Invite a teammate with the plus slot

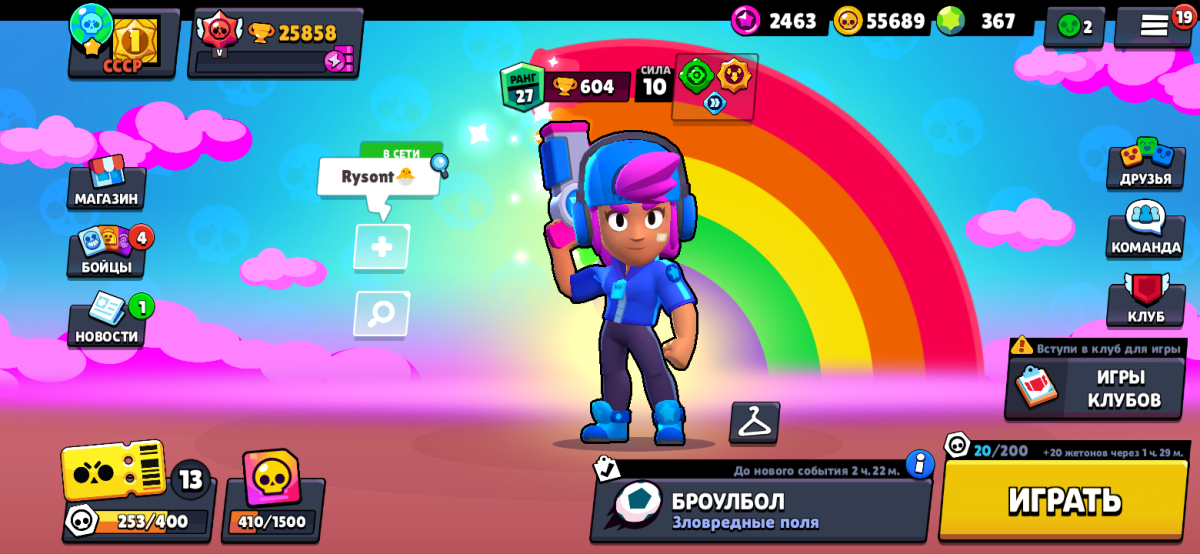point(381,247)
